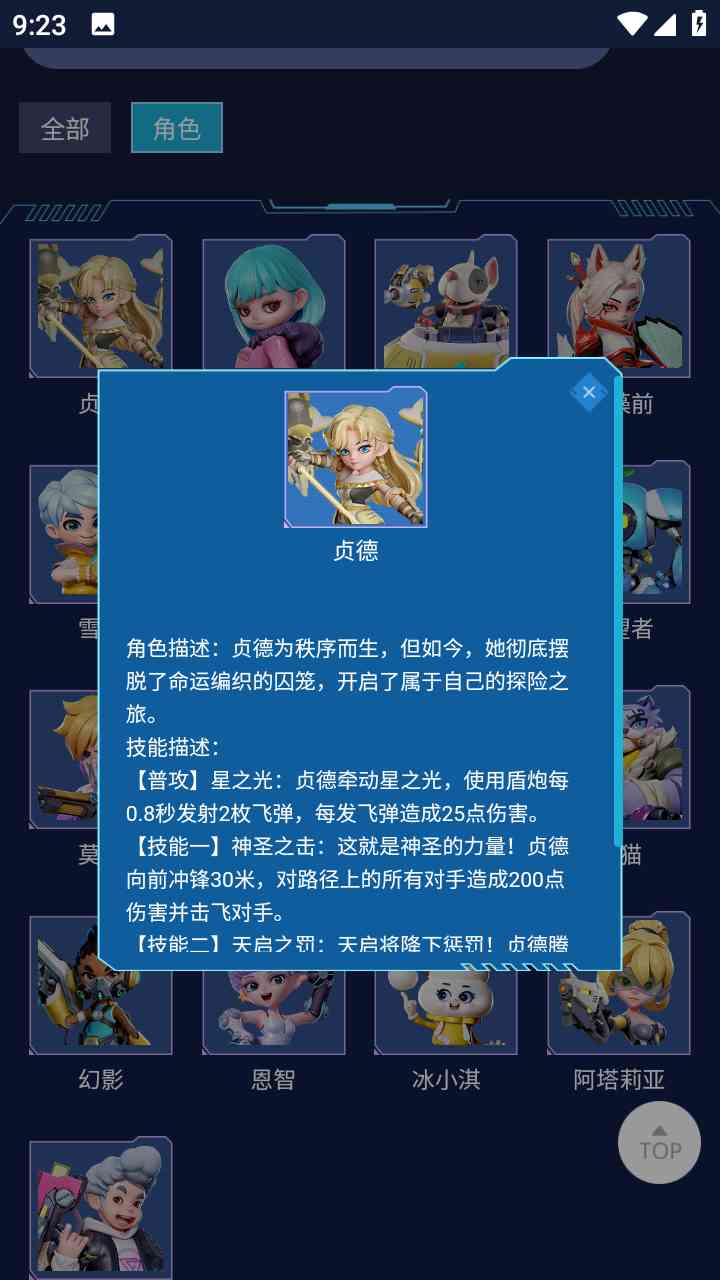Select the 全部 filter tab
Image resolution: width=720 pixels, height=1280 pixels.
point(65,128)
